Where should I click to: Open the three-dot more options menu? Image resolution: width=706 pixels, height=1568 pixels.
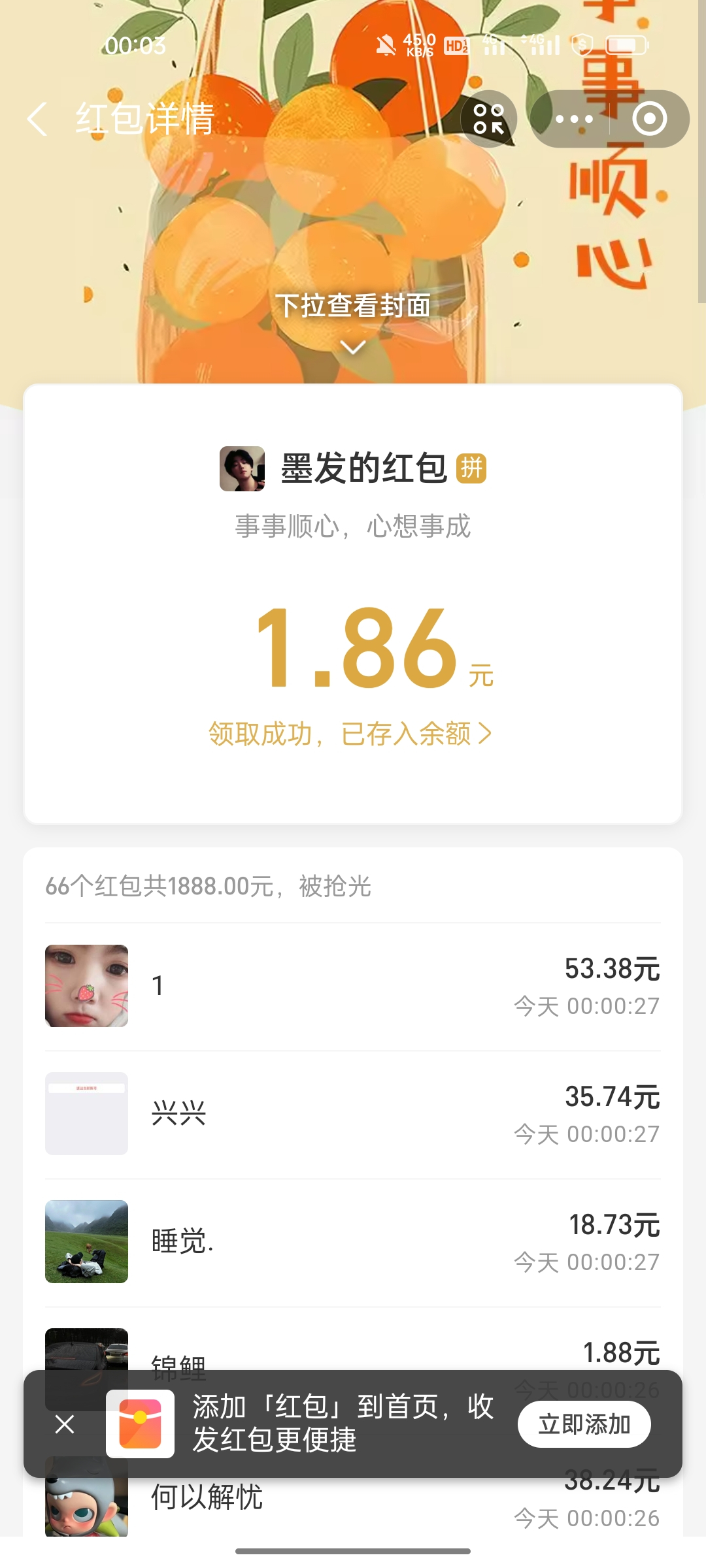574,119
